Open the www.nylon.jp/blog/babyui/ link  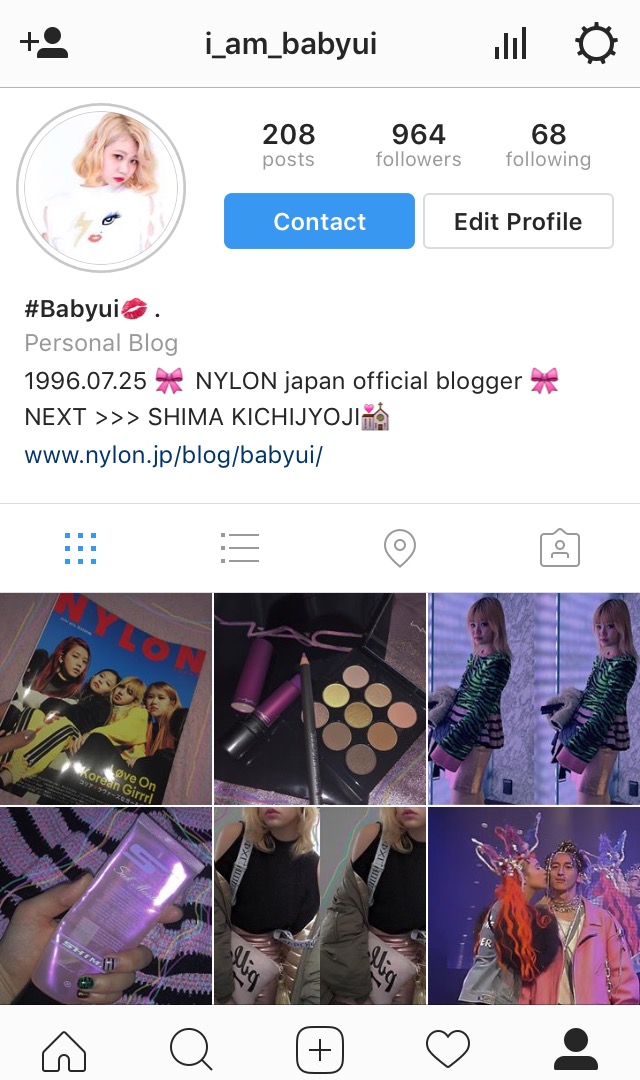coord(174,455)
